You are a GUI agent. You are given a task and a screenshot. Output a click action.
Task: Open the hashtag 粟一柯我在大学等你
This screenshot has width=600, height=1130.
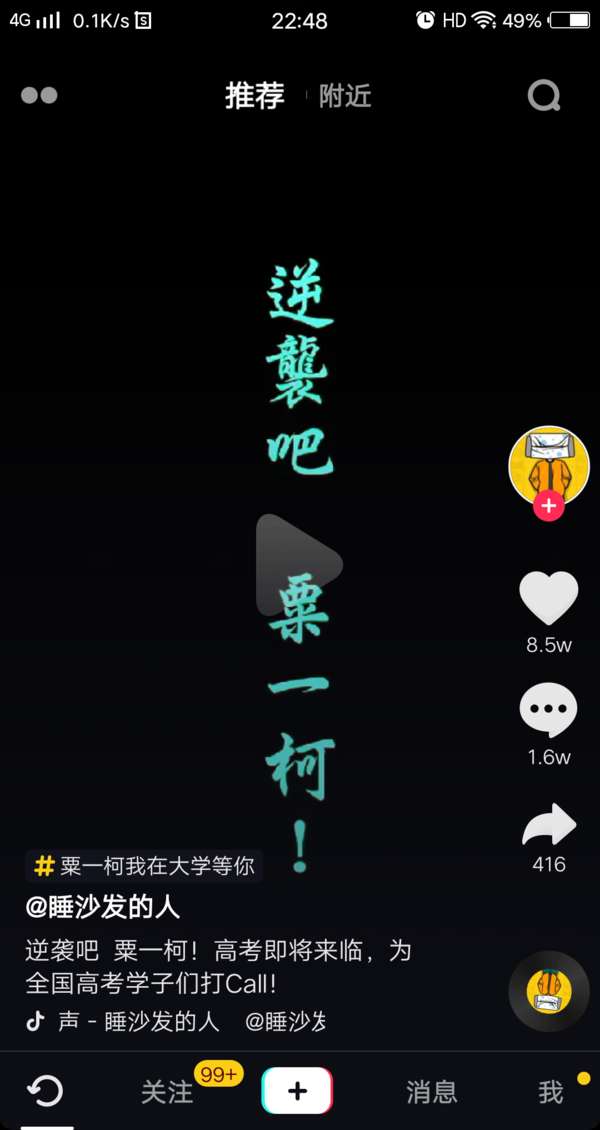click(x=144, y=866)
